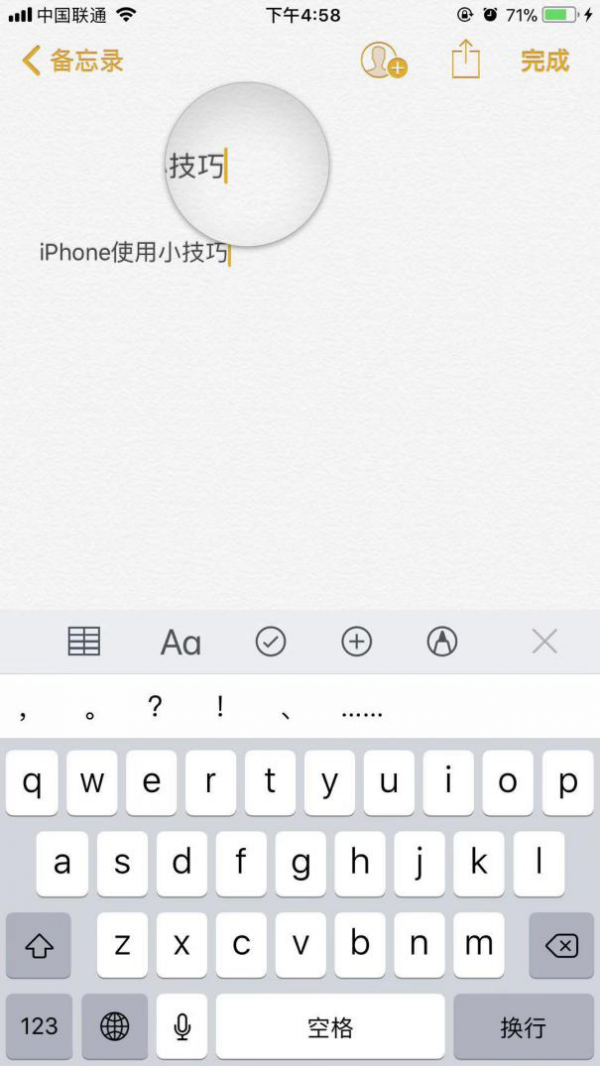Delete a character with backspace
The height and width of the screenshot is (1066, 600).
[561, 945]
